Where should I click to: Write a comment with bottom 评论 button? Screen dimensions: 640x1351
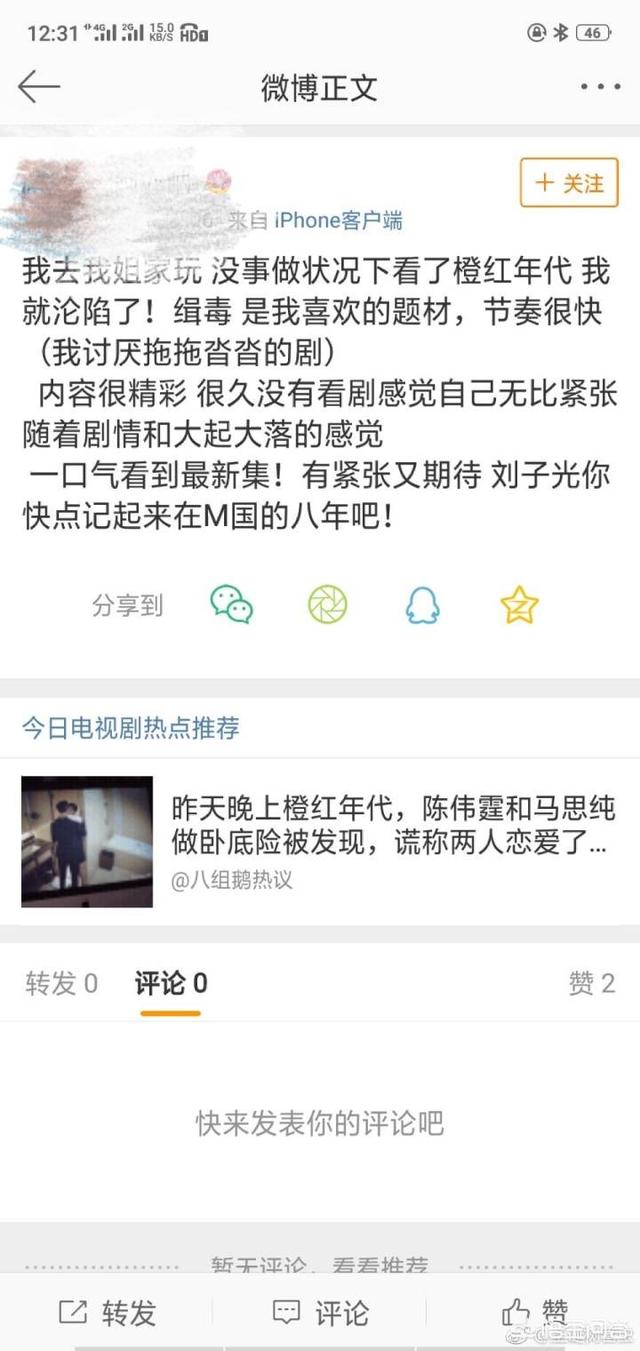tap(320, 1312)
